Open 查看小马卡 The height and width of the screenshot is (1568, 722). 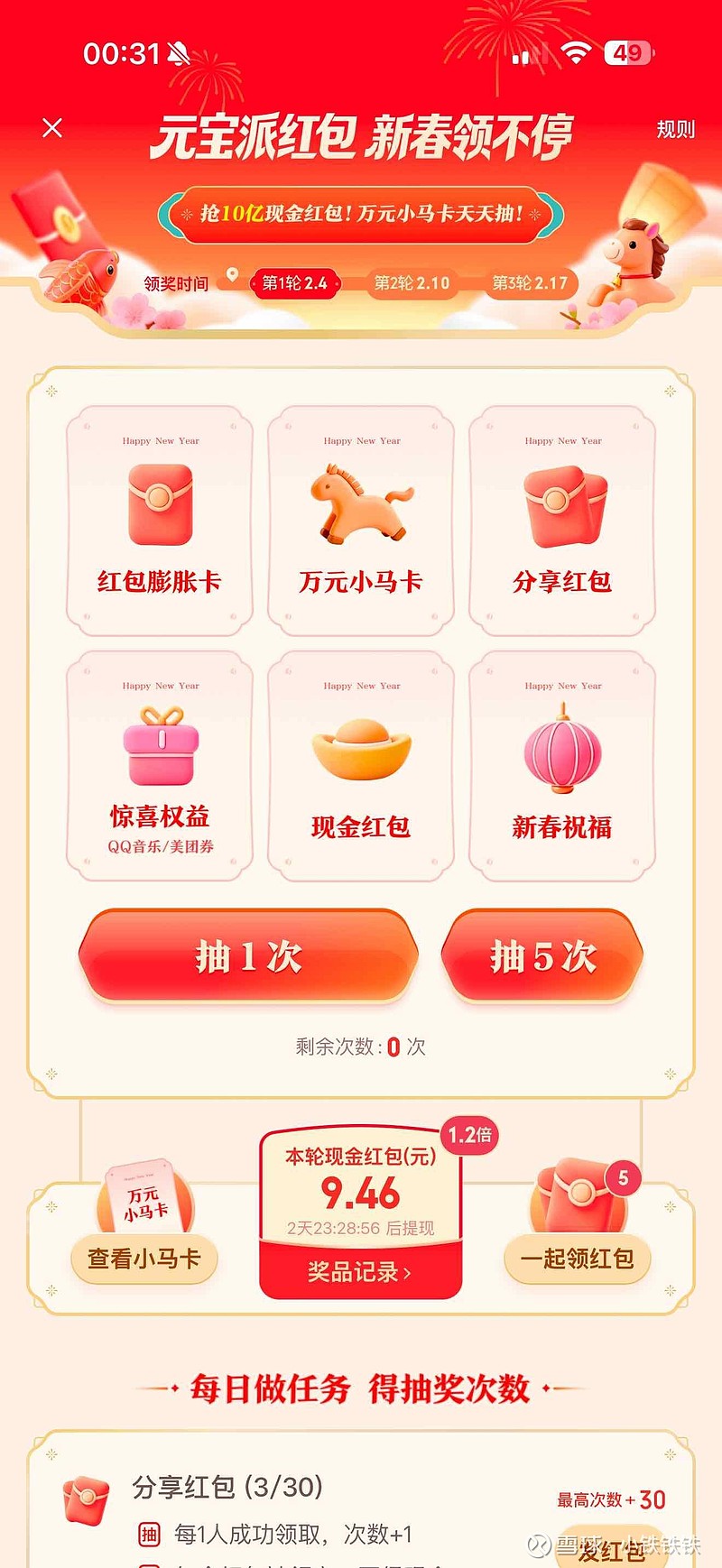[144, 1259]
